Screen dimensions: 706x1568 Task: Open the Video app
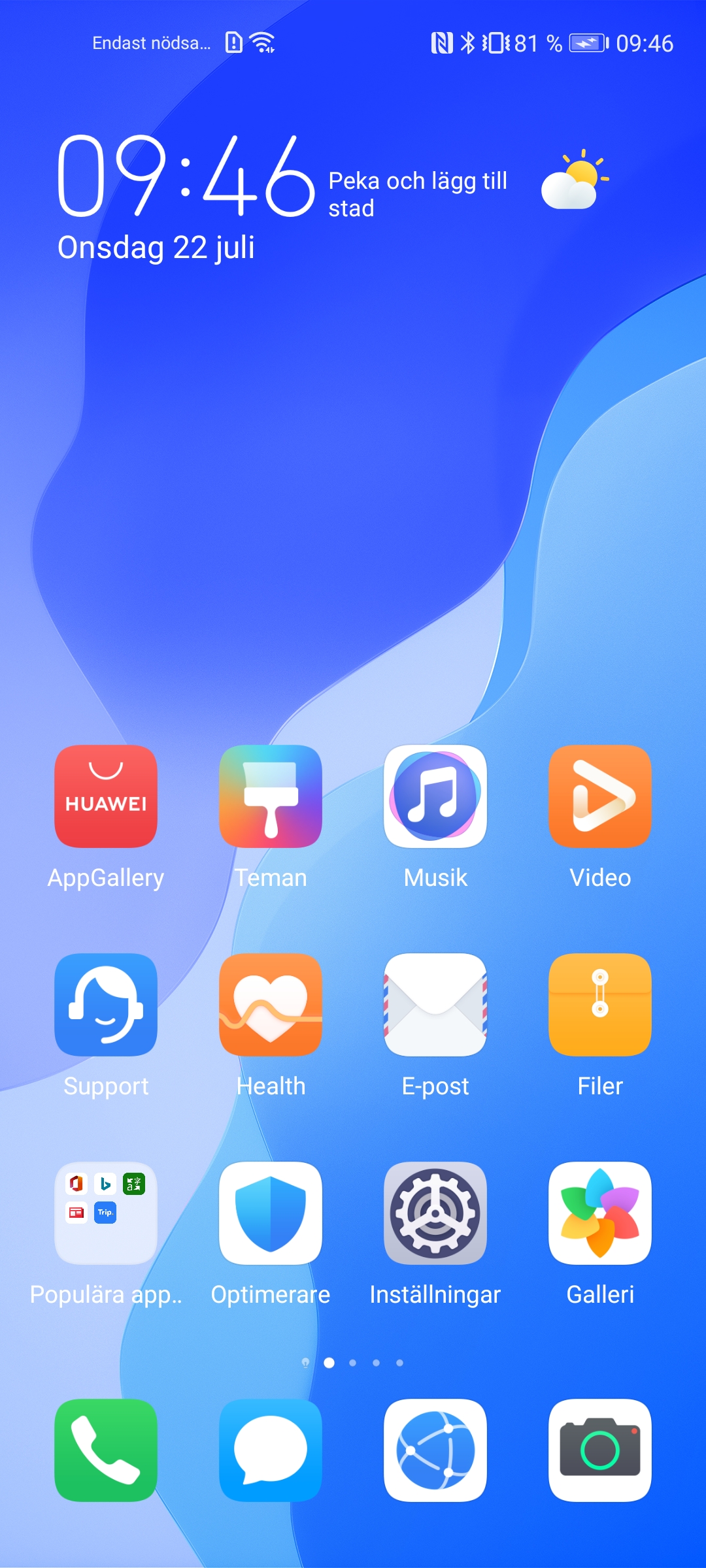(600, 796)
